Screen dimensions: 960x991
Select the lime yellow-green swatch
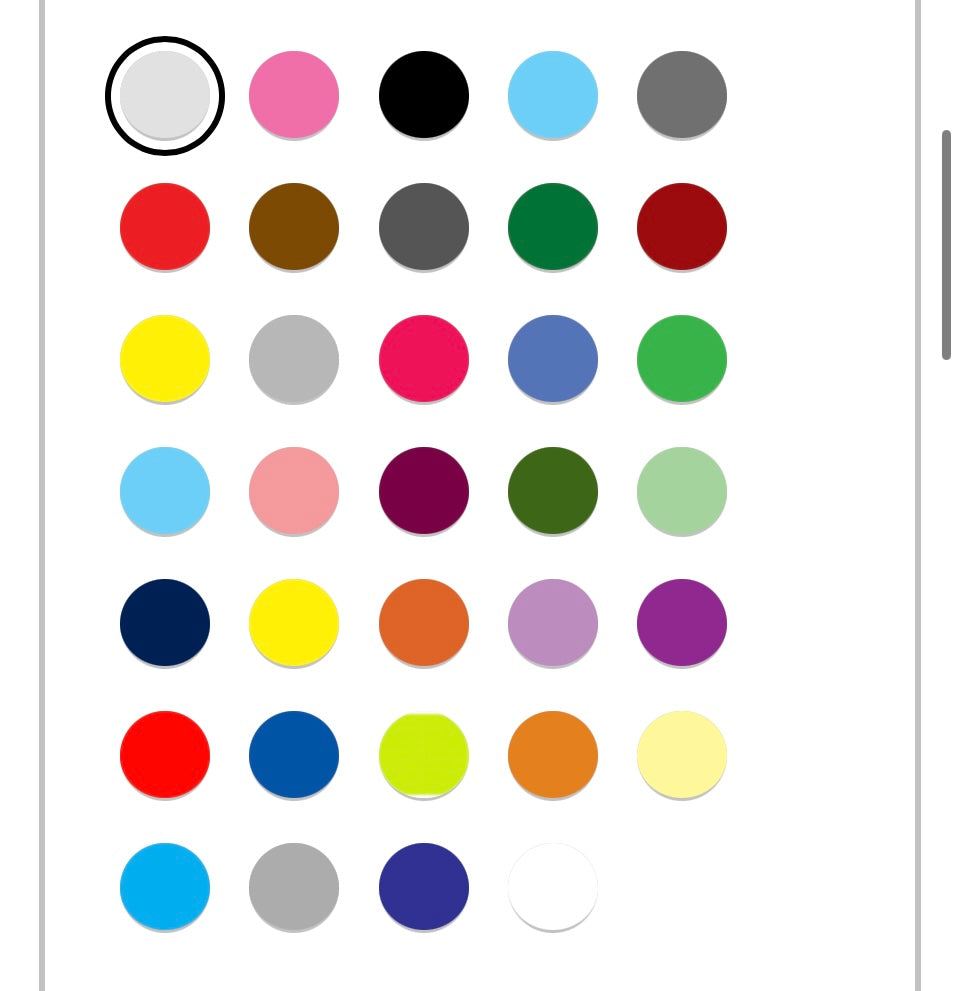(423, 754)
